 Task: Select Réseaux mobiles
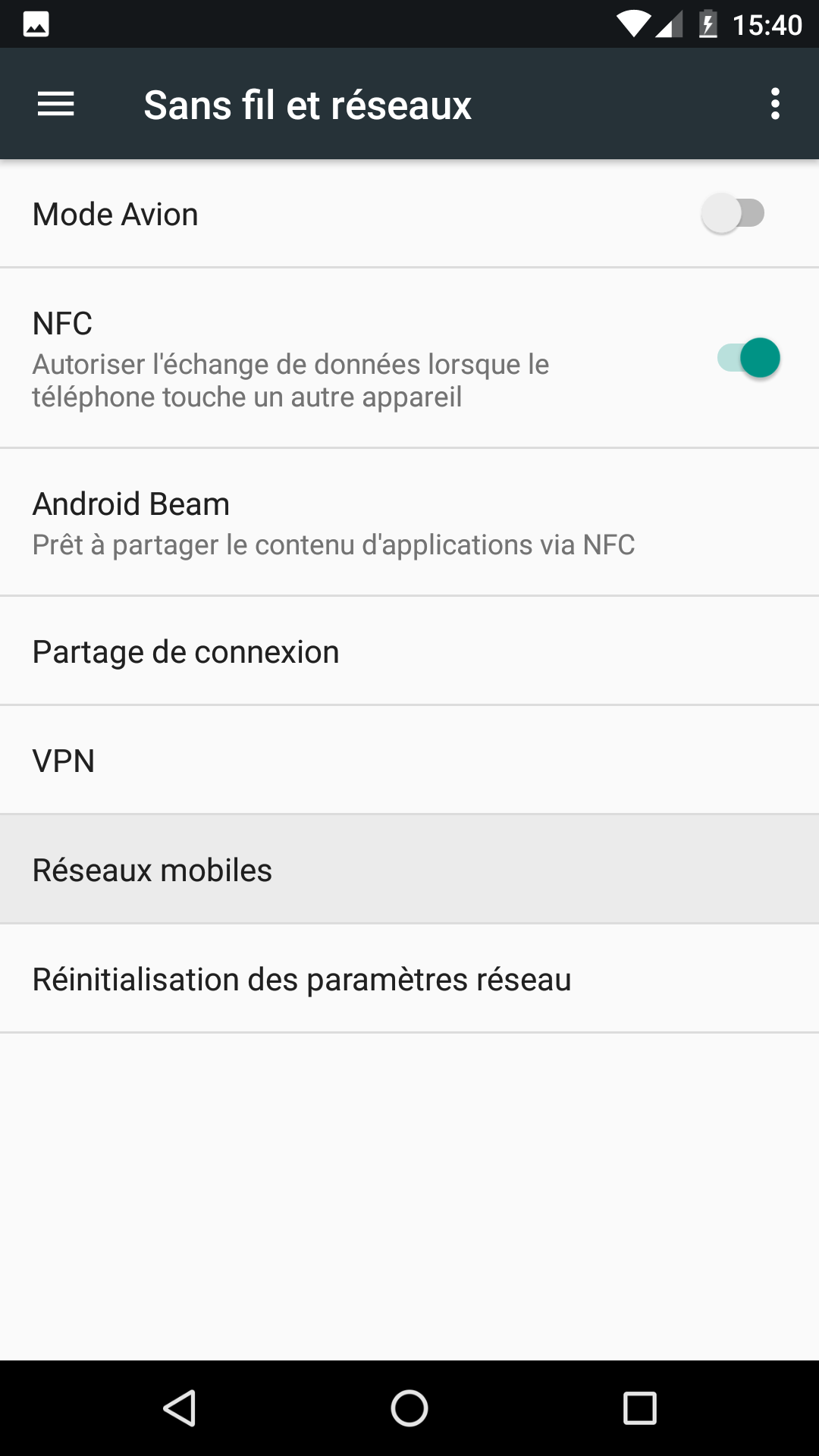[x=409, y=870]
